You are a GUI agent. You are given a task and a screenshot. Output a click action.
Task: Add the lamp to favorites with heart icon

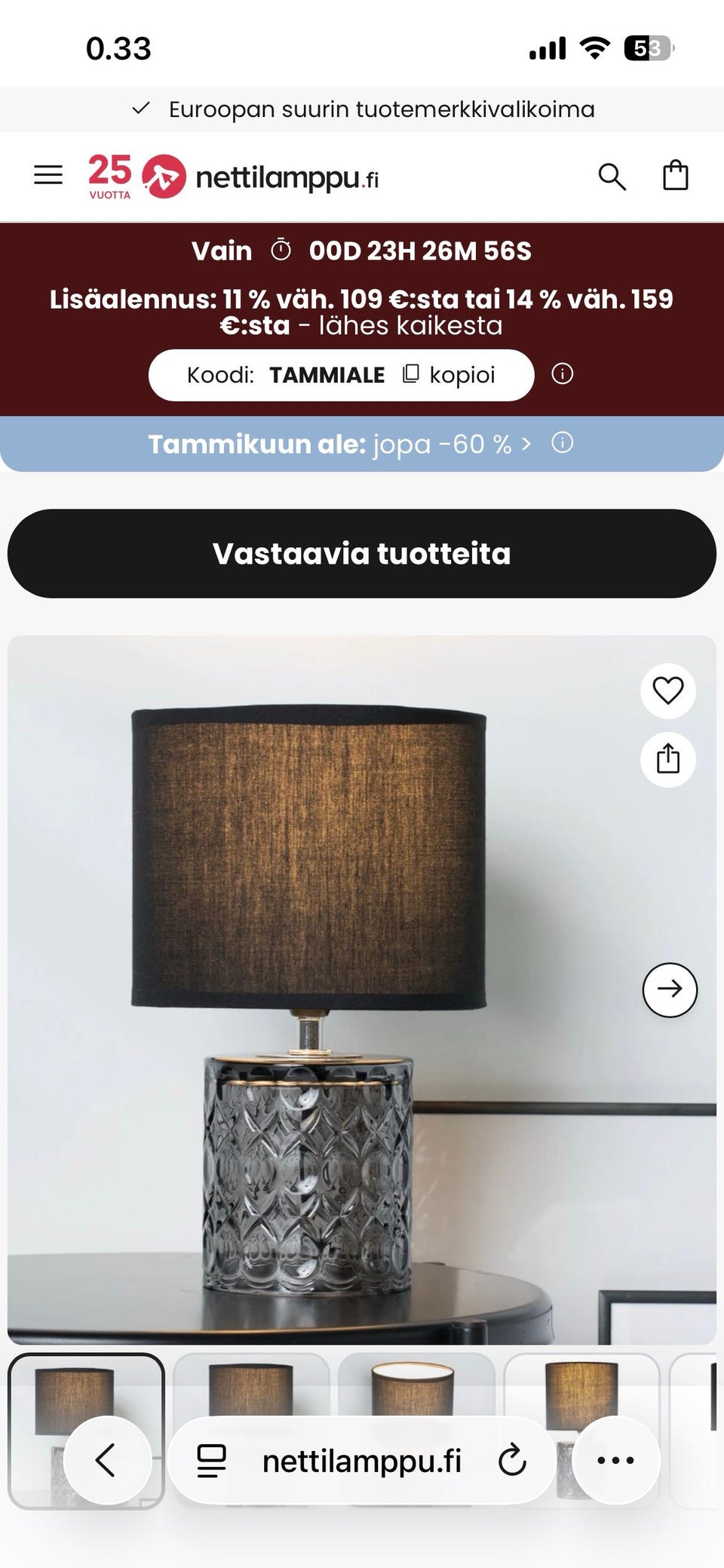(667, 691)
